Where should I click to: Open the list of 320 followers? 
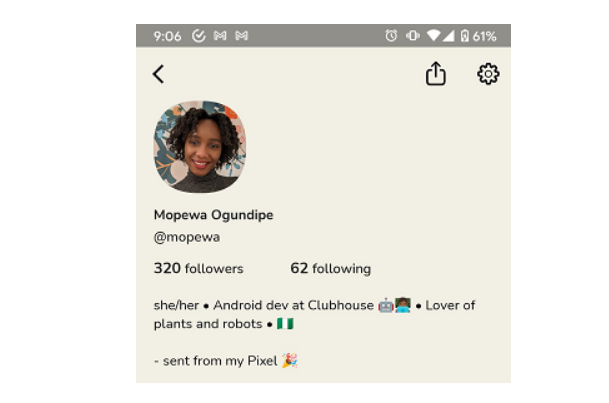[x=198, y=268]
